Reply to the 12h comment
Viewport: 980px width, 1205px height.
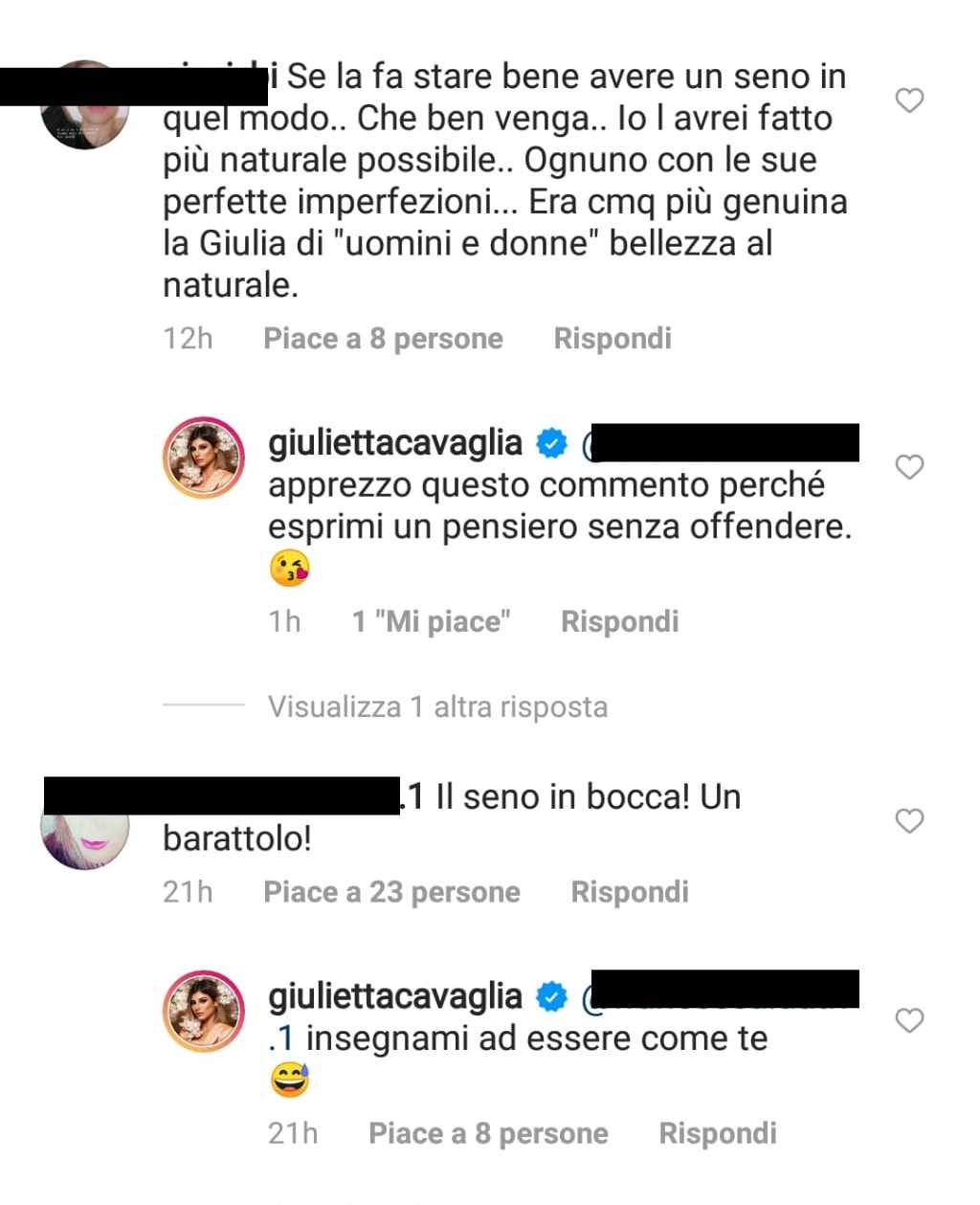(612, 339)
